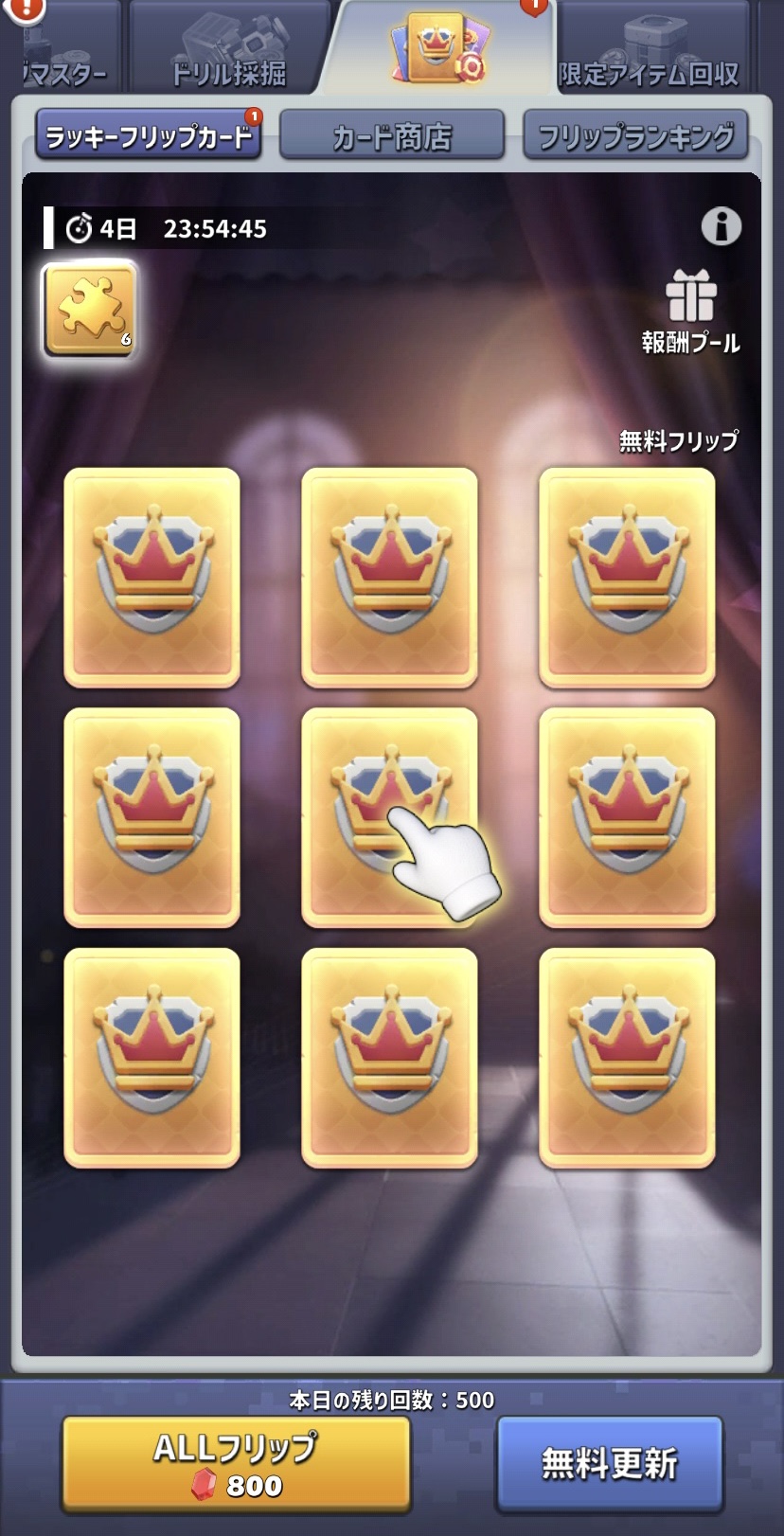Flip the center card under the hand pointer
784x1536 pixels.
pos(389,817)
